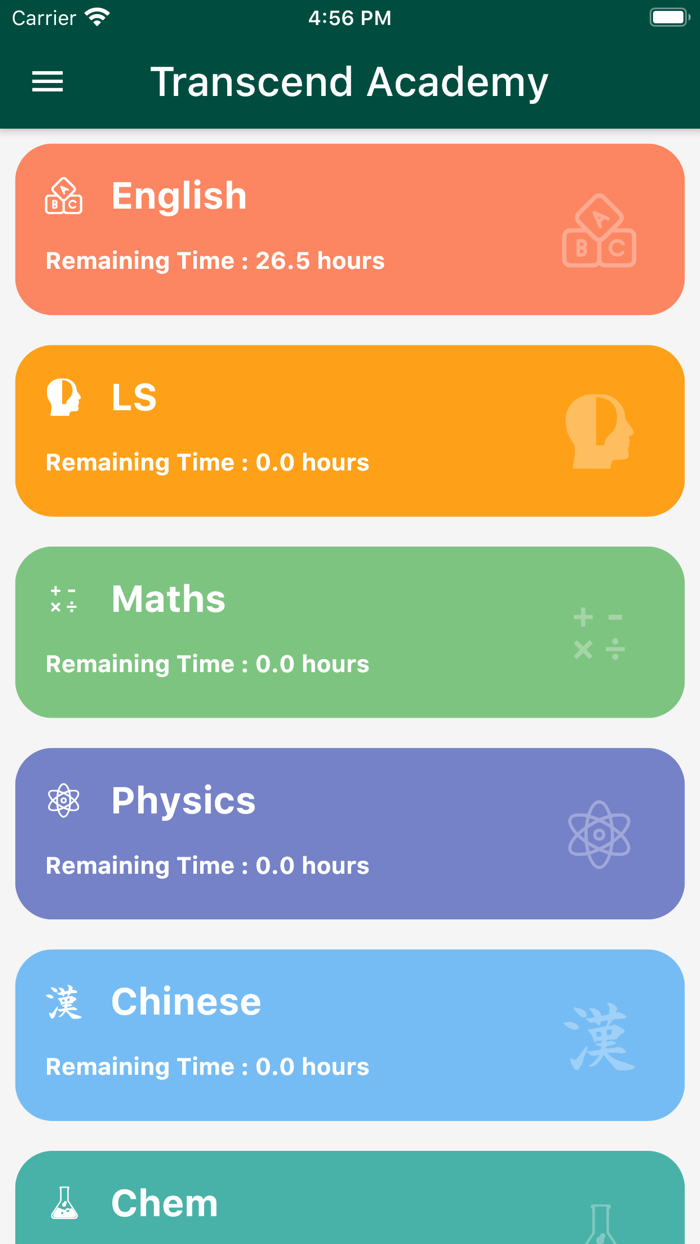The height and width of the screenshot is (1244, 700).
Task: View the Maths subject card
Action: (350, 632)
